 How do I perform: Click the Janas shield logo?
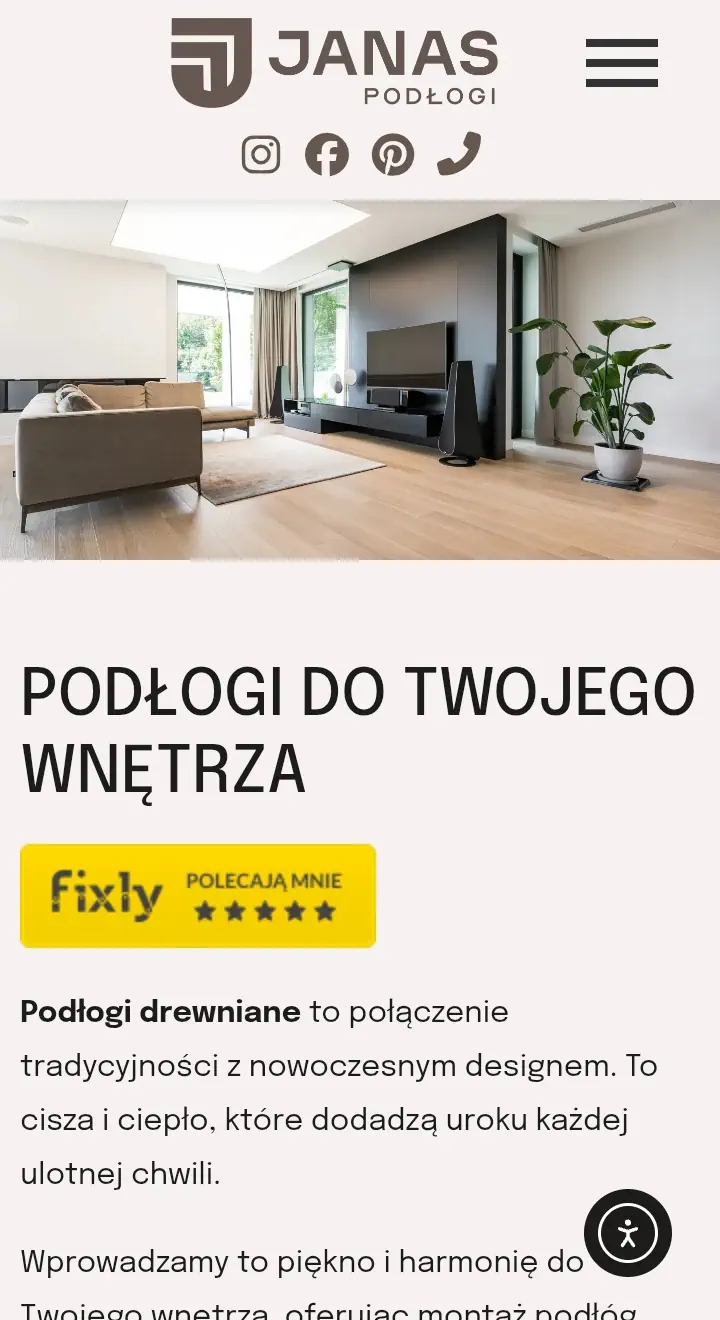[x=212, y=63]
